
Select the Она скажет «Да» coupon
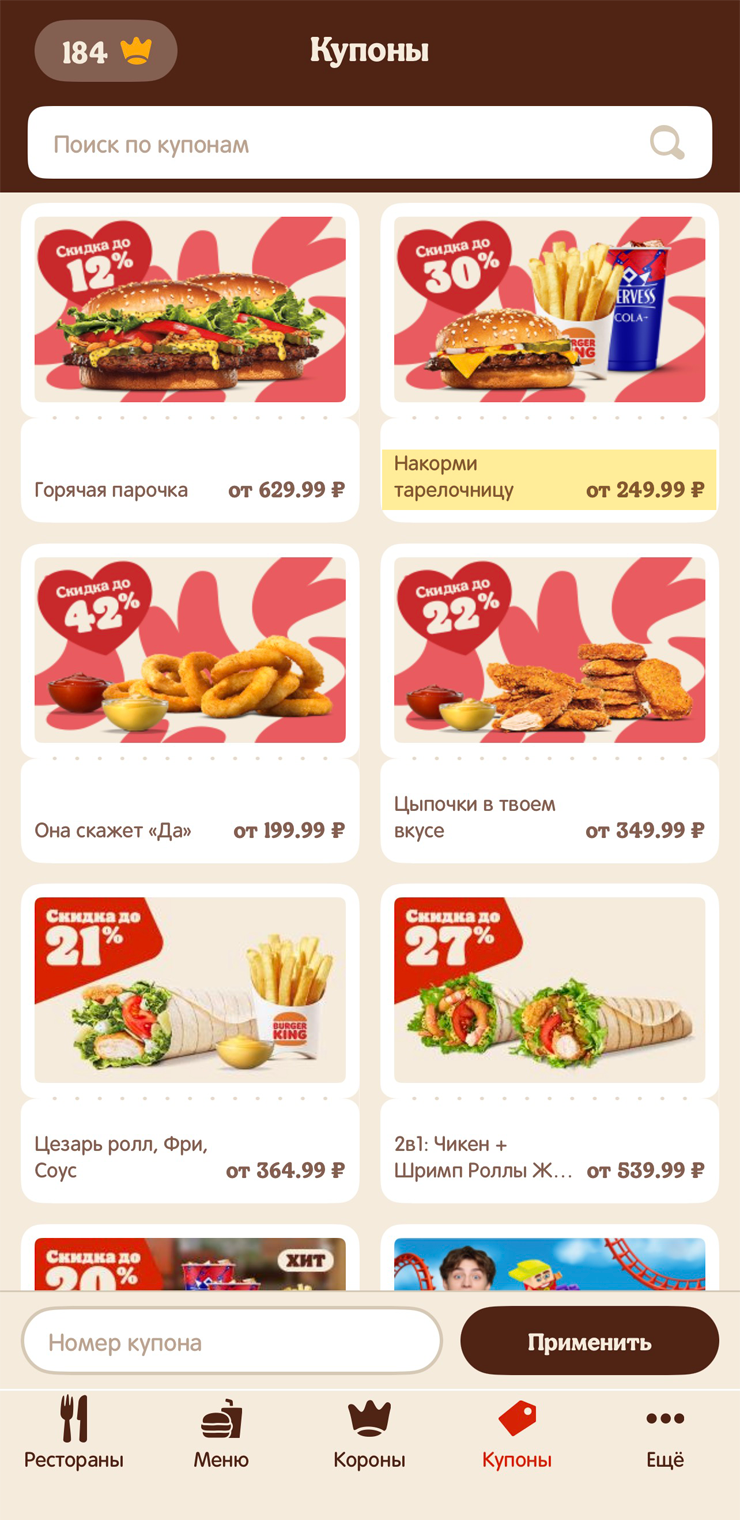[190, 702]
